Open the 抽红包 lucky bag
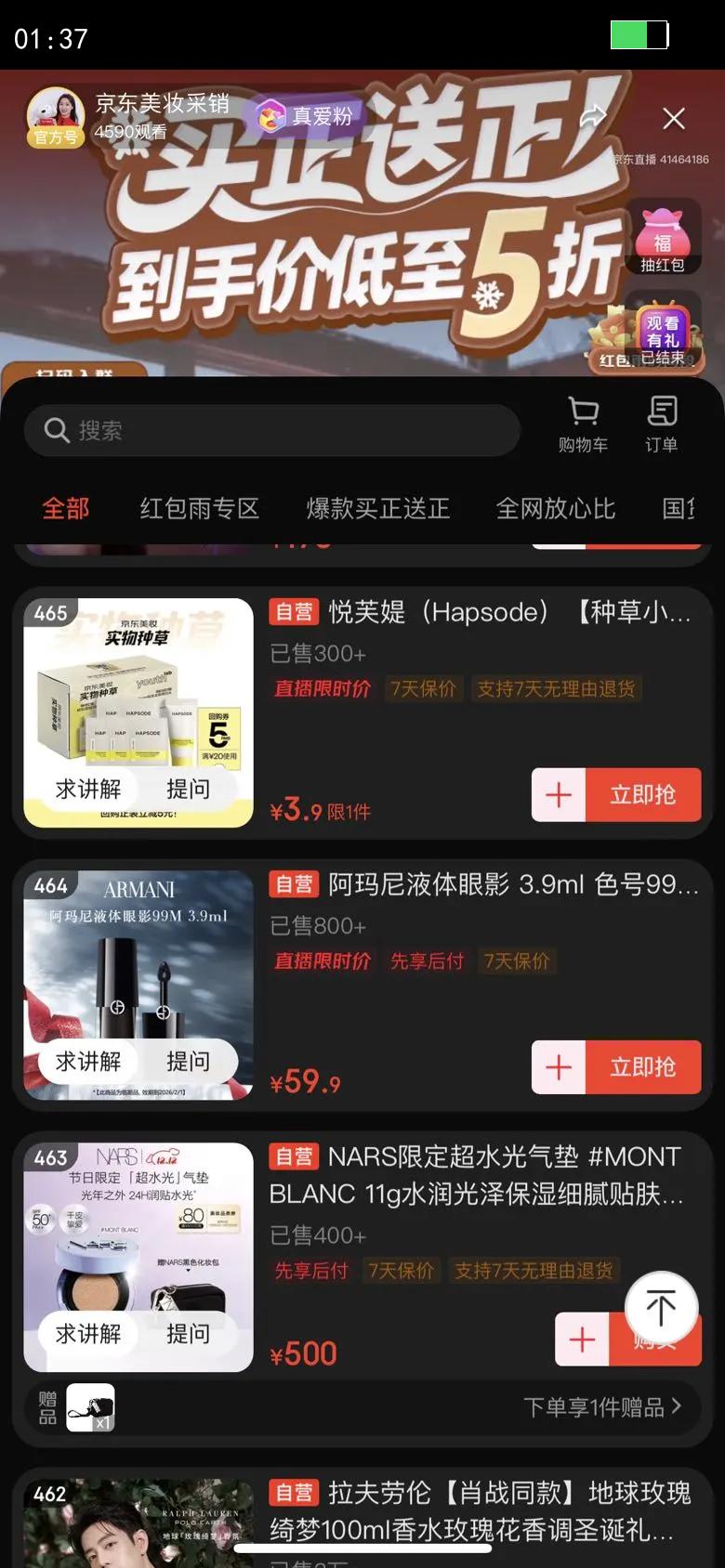The height and width of the screenshot is (1568, 725). click(662, 240)
